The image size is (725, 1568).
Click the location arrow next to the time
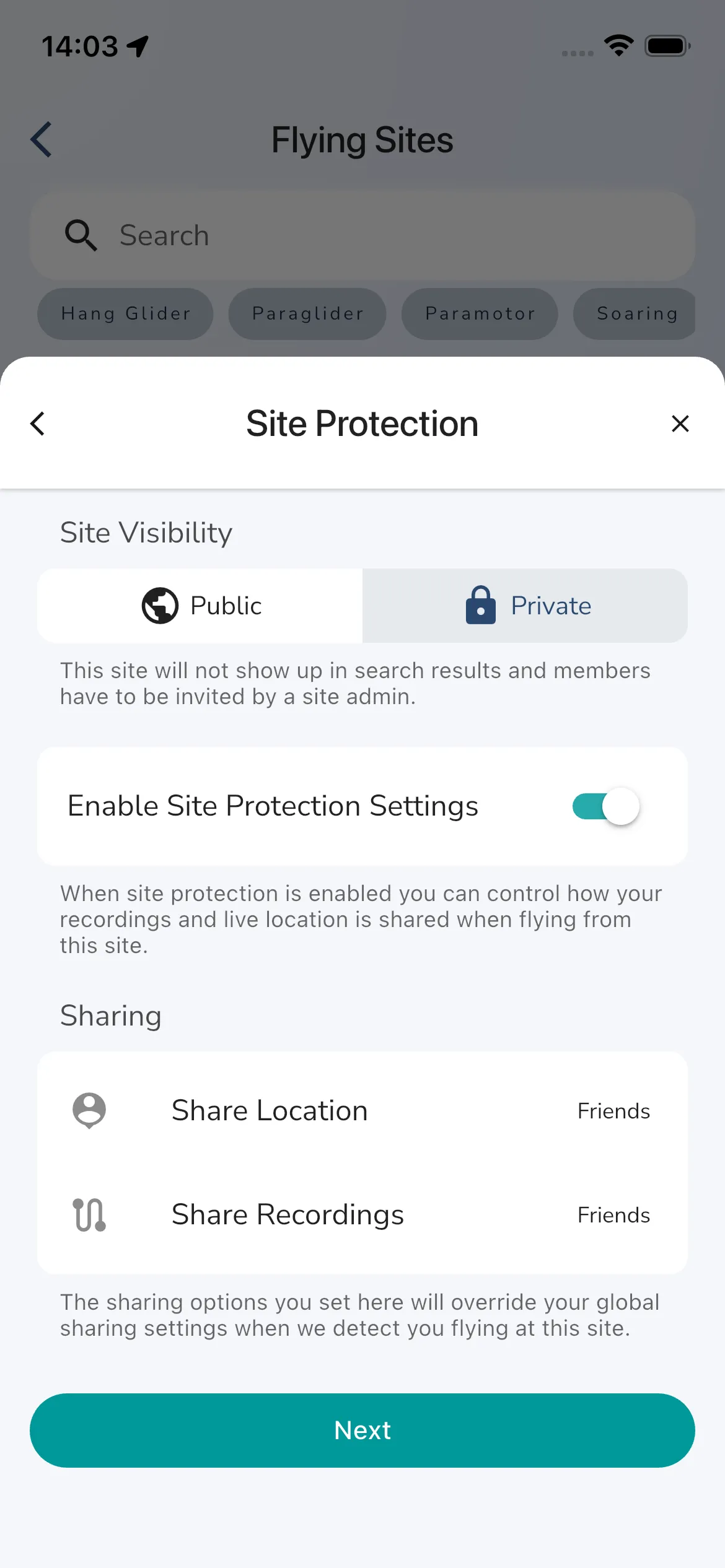[x=138, y=45]
